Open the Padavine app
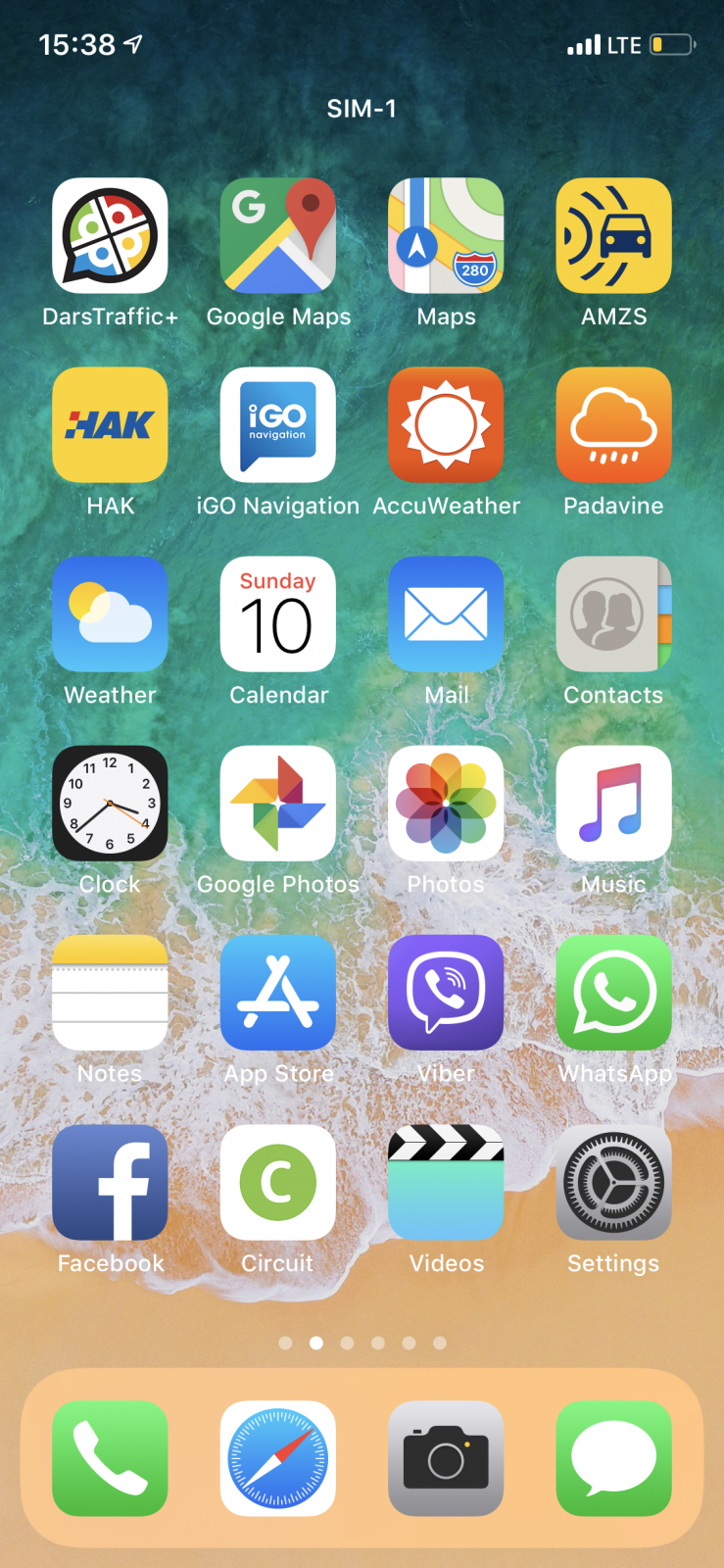 click(614, 424)
